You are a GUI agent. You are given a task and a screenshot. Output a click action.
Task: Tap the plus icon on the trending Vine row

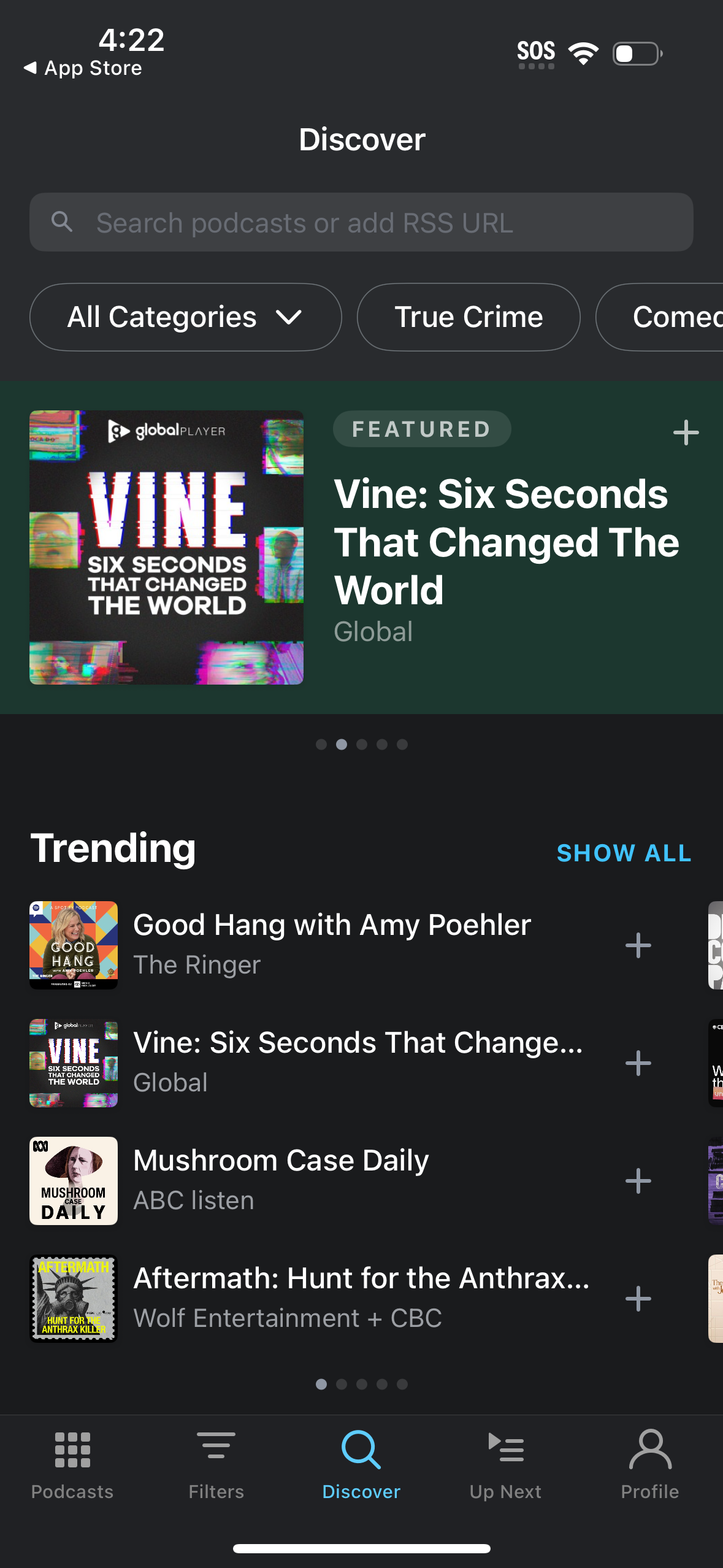638,1063
